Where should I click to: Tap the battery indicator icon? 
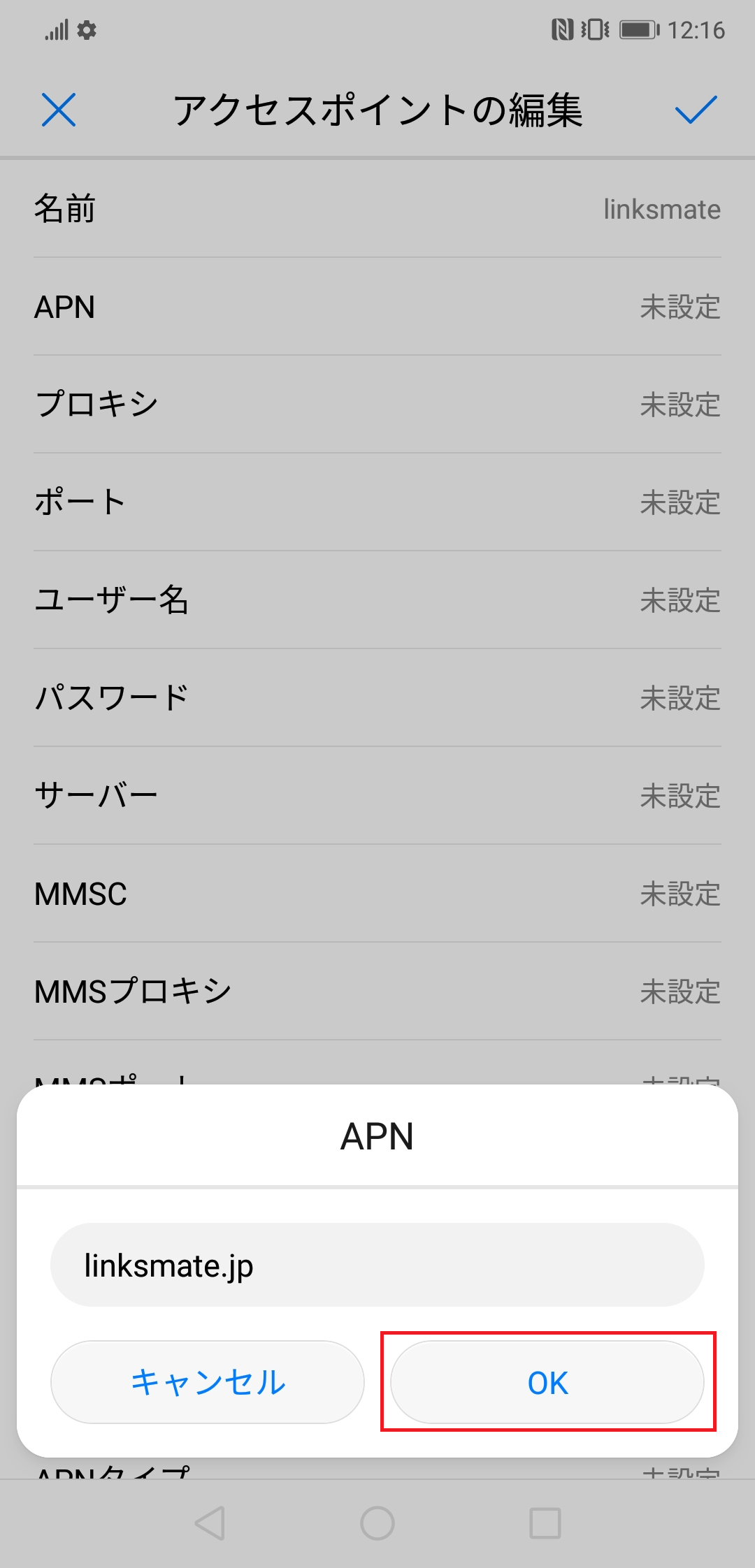638,29
